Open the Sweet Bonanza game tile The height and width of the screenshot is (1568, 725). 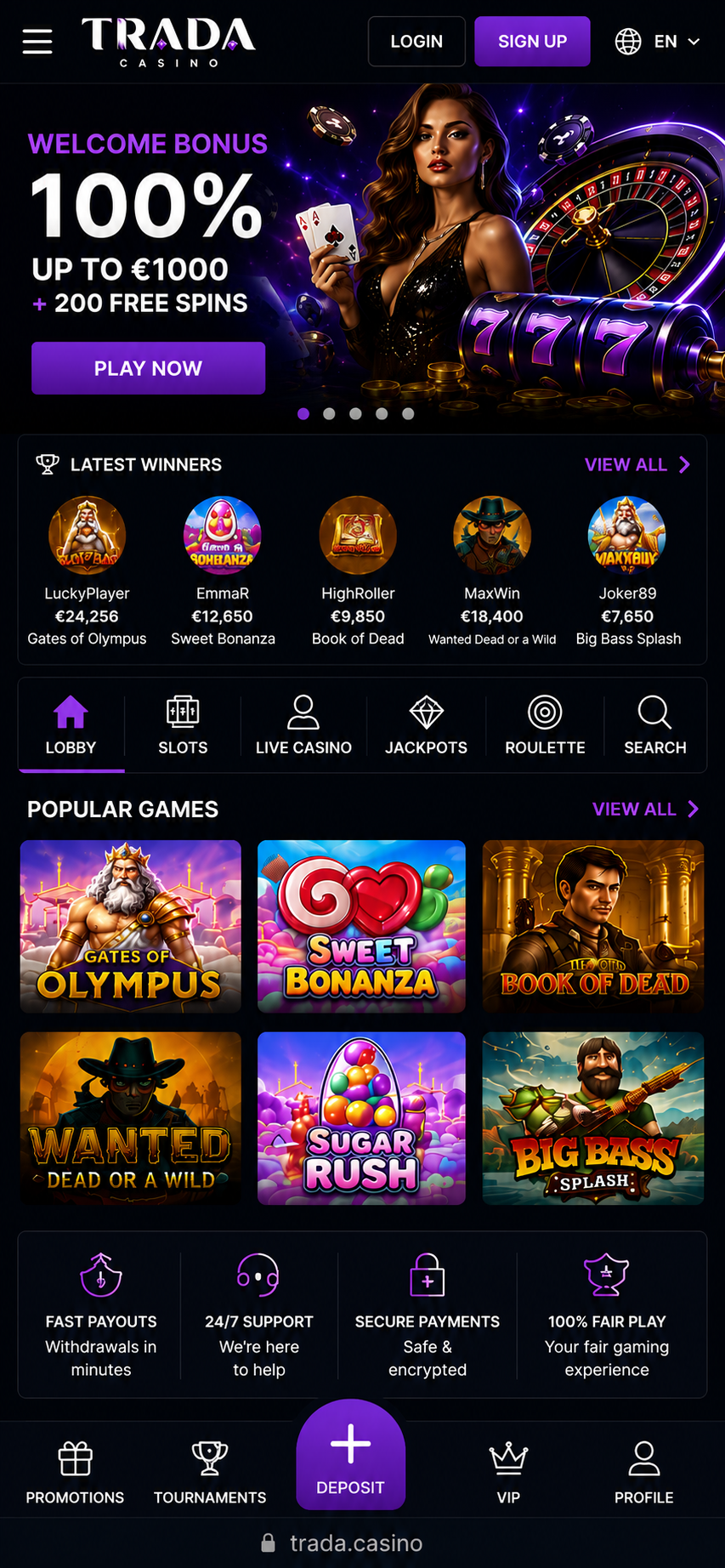point(361,926)
